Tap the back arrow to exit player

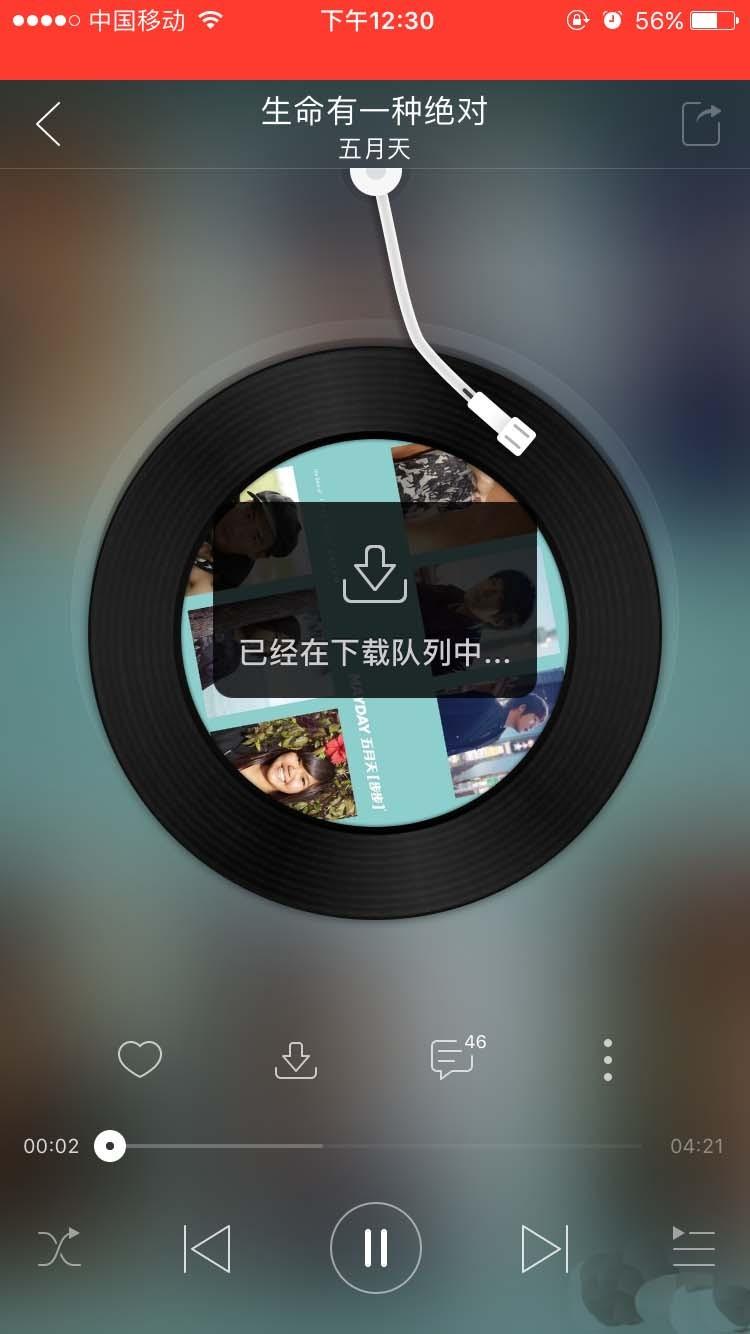pos(47,121)
